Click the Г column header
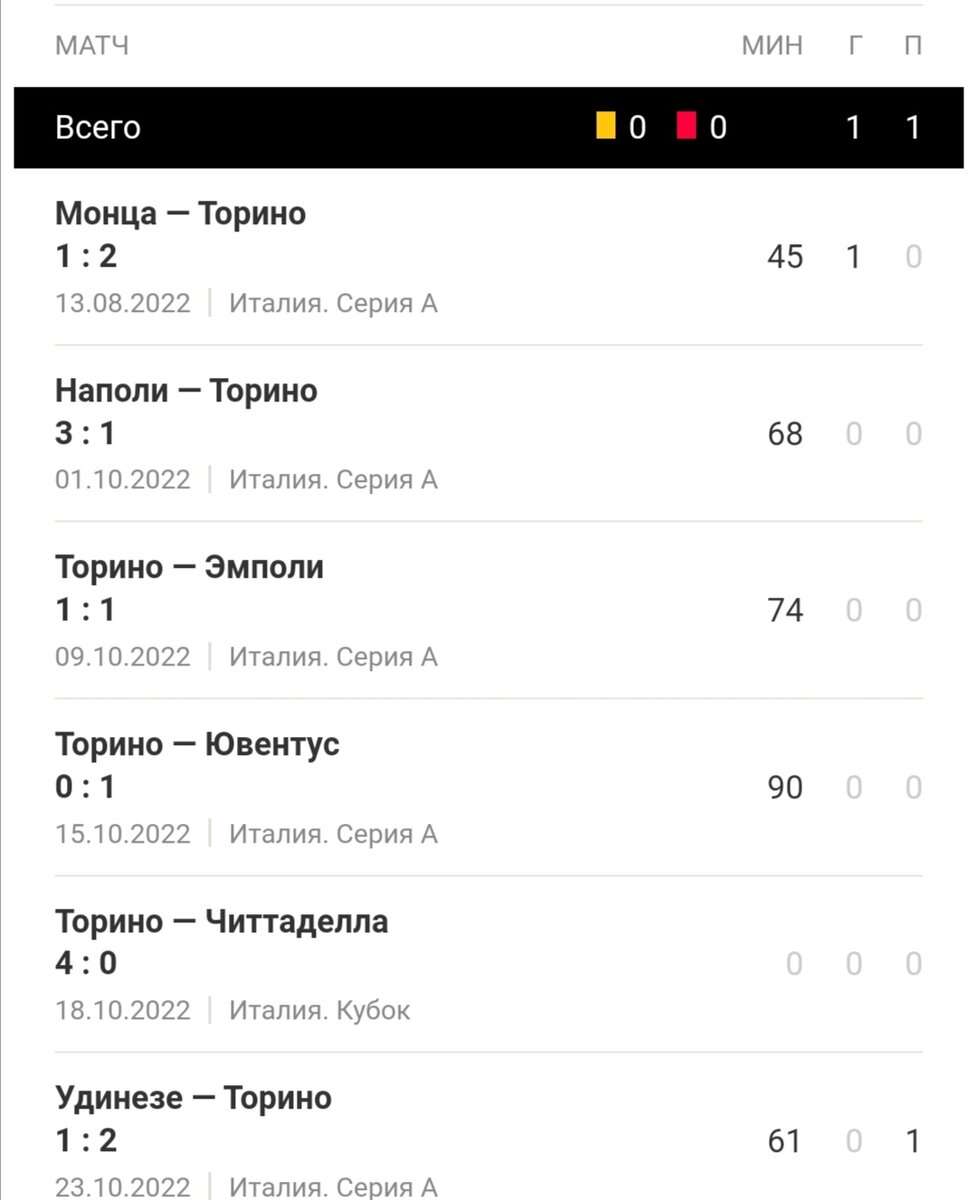Screen dimensions: 977x1200 pos(853,45)
